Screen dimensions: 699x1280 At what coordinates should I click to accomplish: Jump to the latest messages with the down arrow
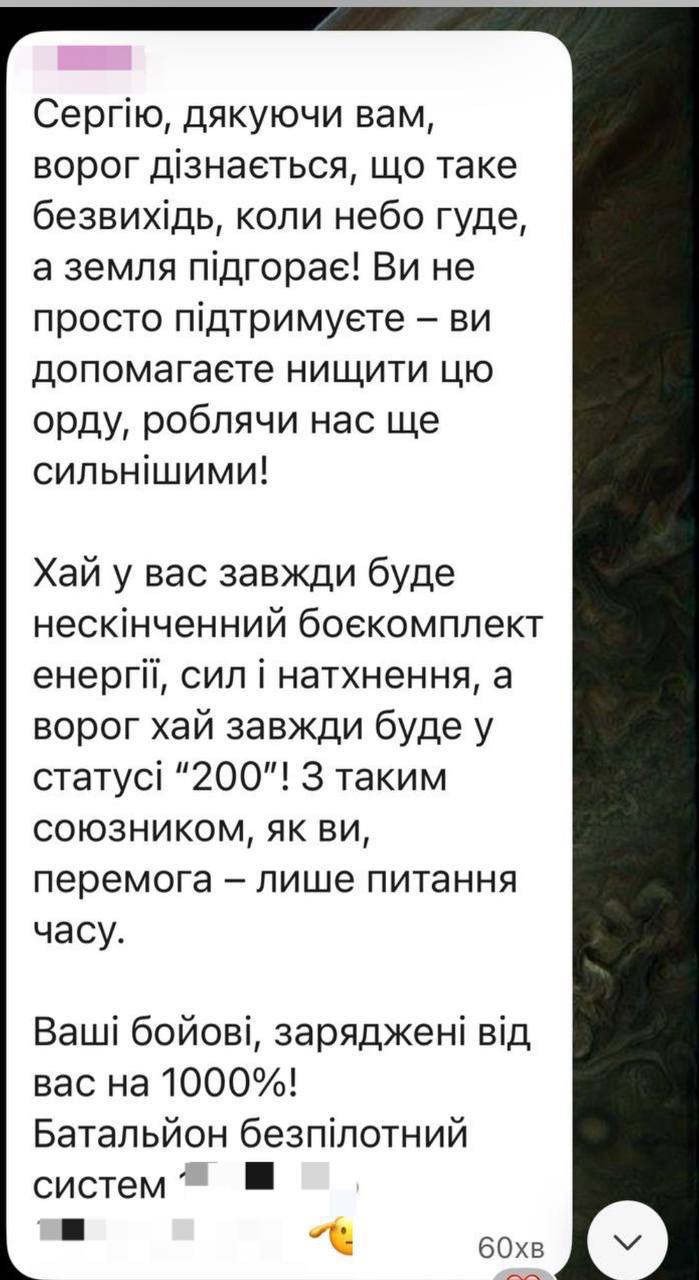click(627, 1241)
